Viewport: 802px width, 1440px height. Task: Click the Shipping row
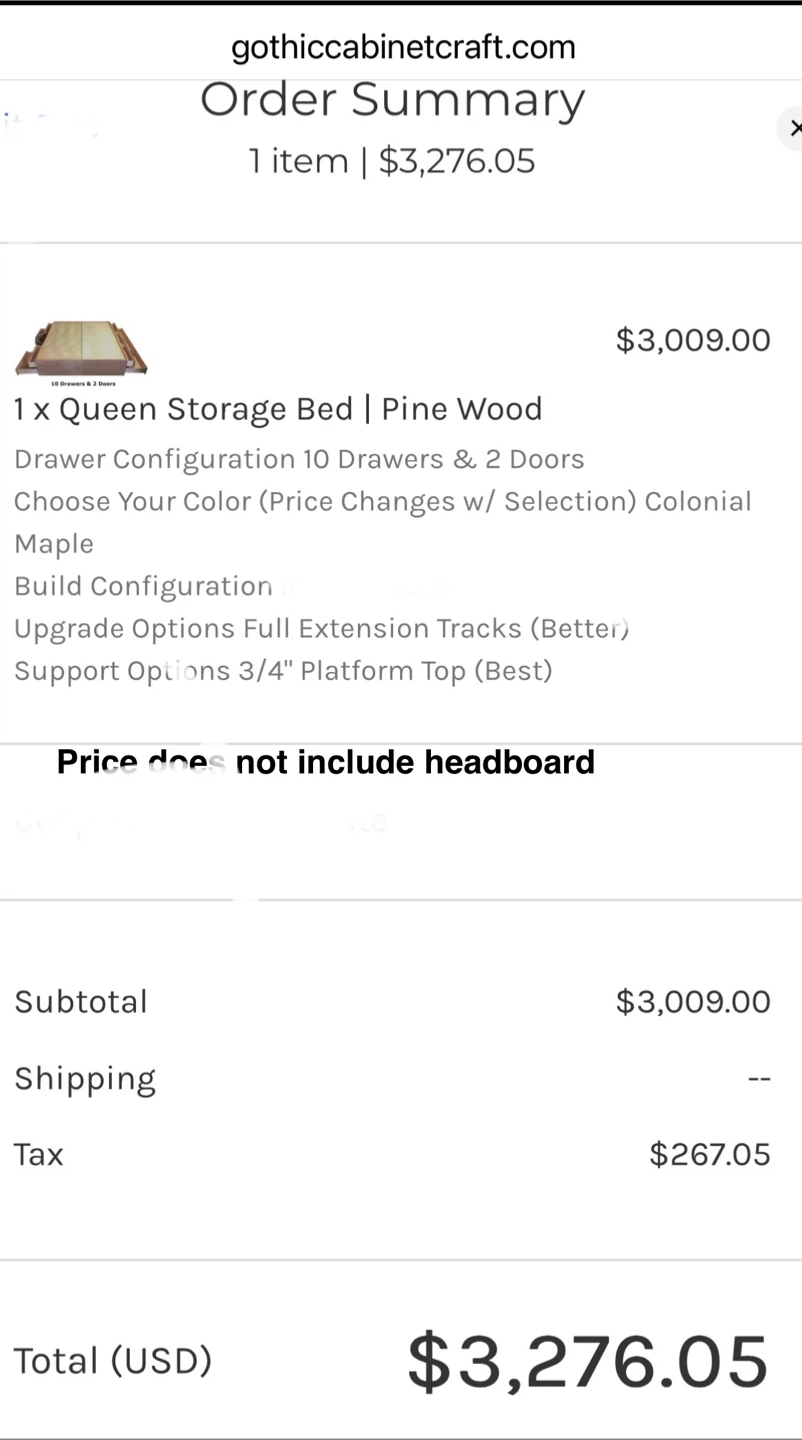tap(85, 1078)
